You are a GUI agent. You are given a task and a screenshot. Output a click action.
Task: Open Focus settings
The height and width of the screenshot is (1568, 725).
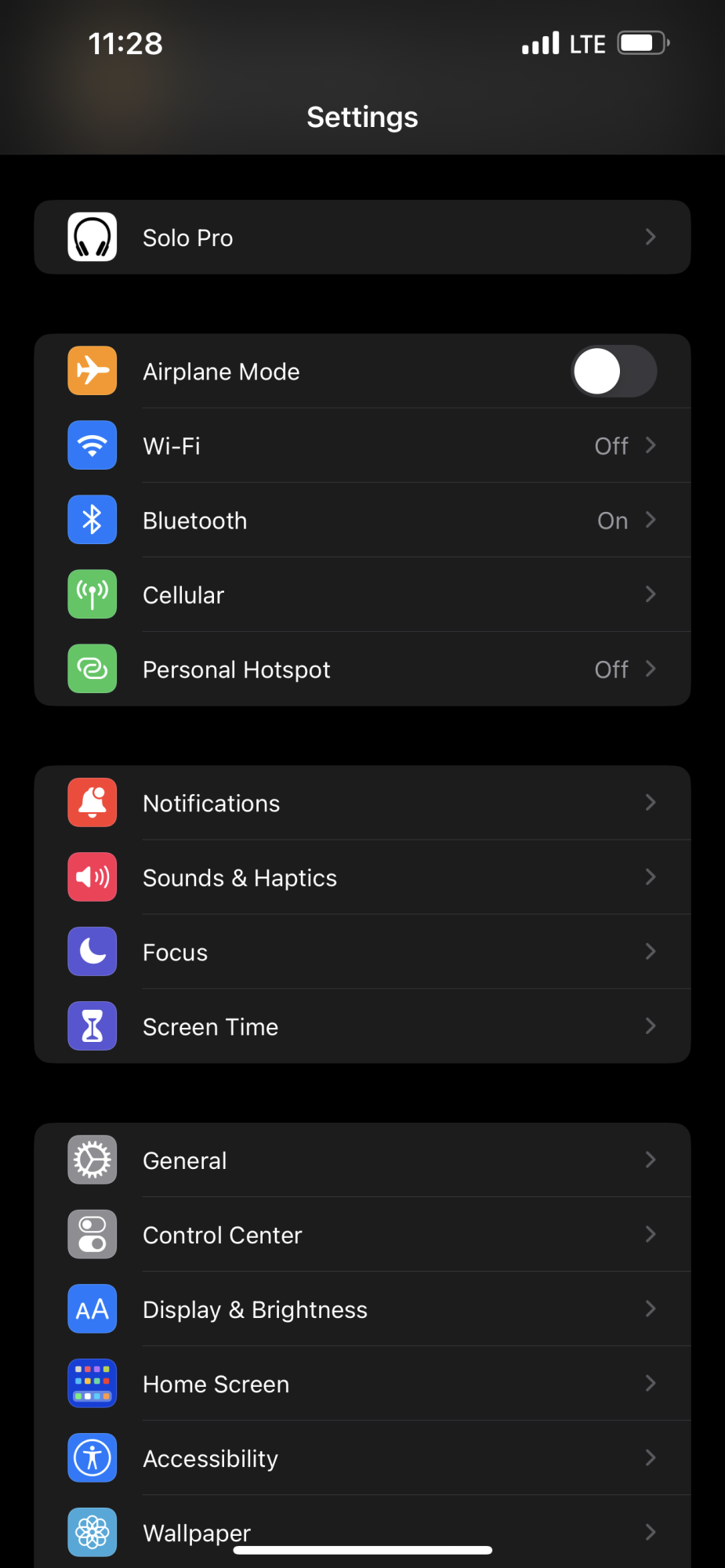click(x=362, y=953)
